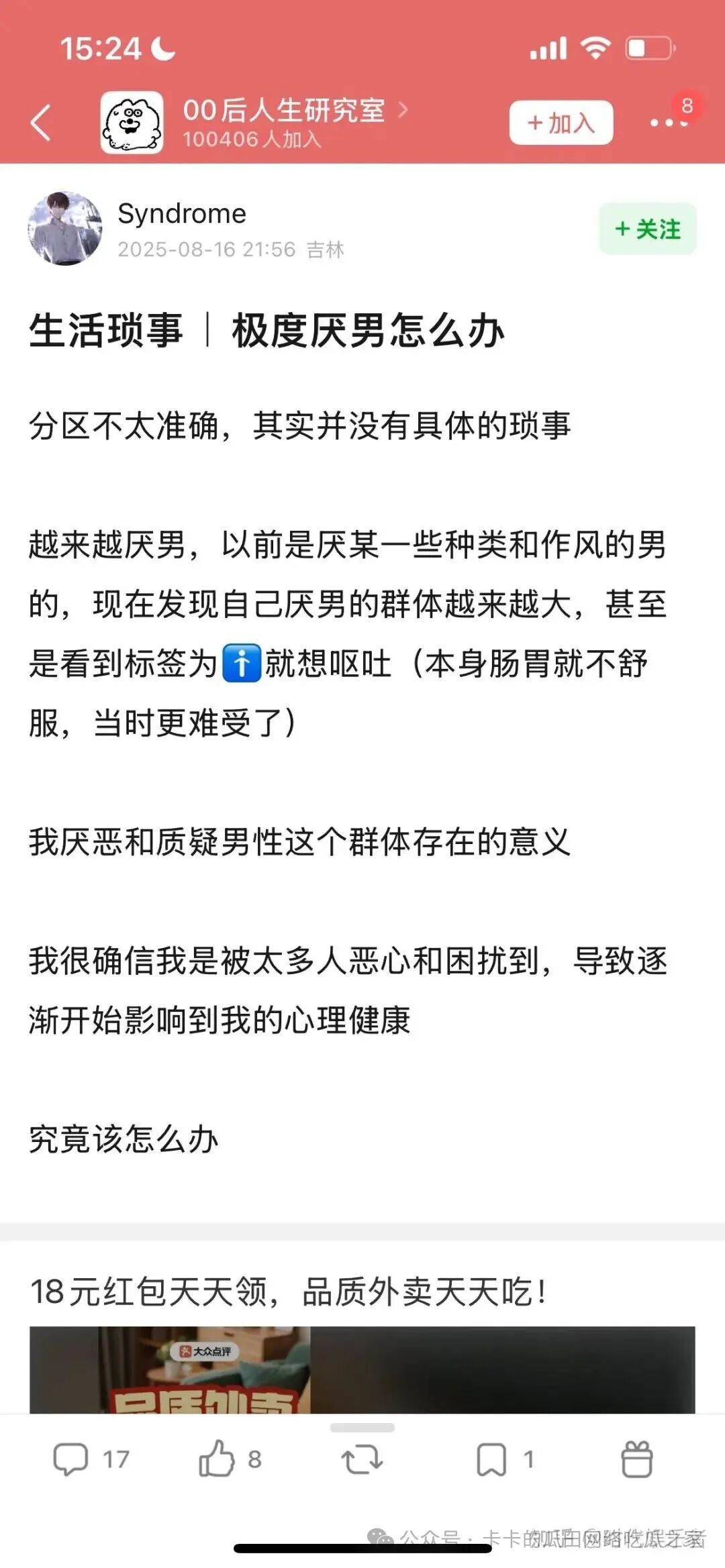Open the 大众点评 takeout ad banner
Screen dimensions: 725x1568
pos(362,1369)
